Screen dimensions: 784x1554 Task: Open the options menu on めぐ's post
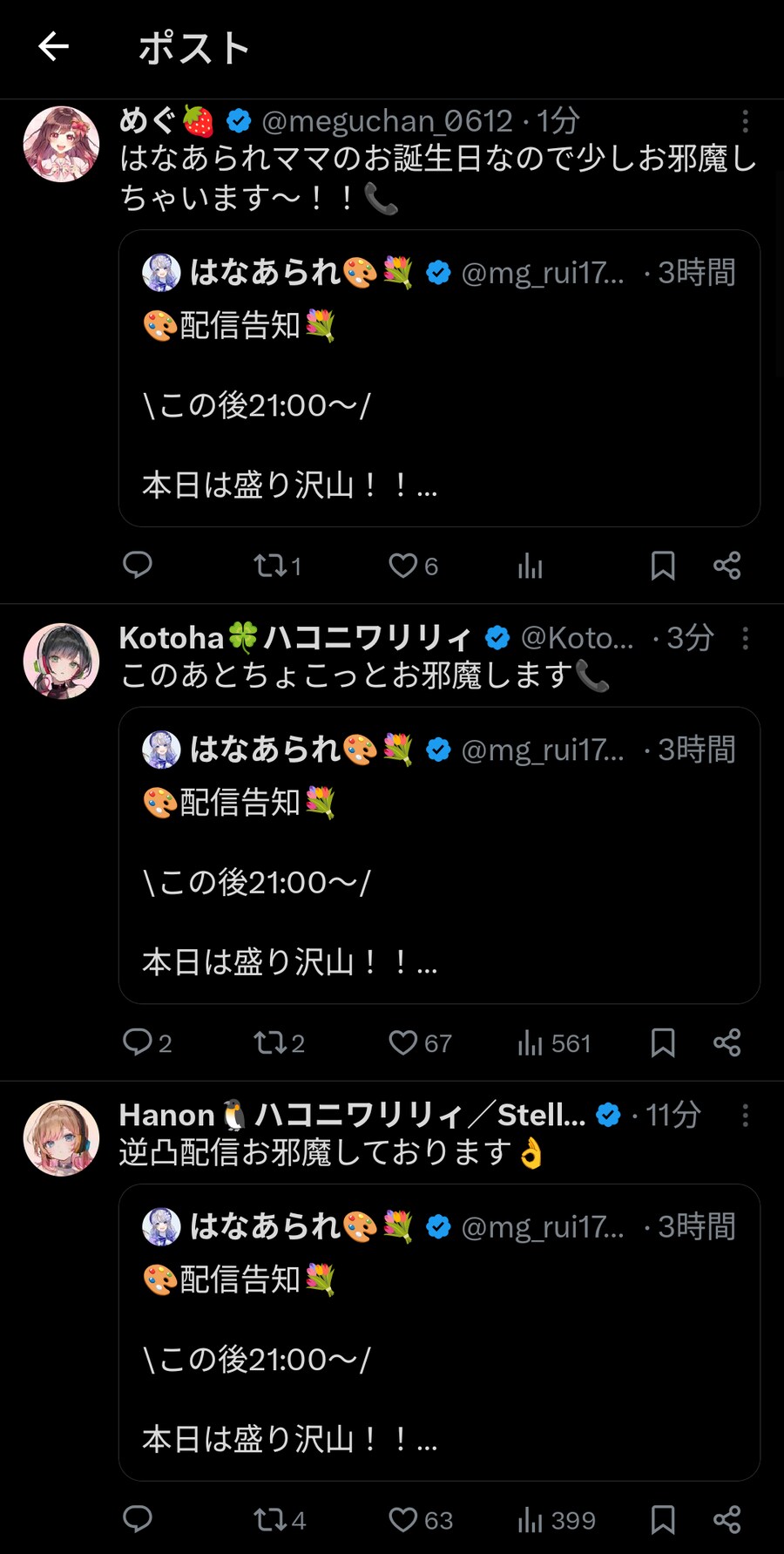[746, 122]
